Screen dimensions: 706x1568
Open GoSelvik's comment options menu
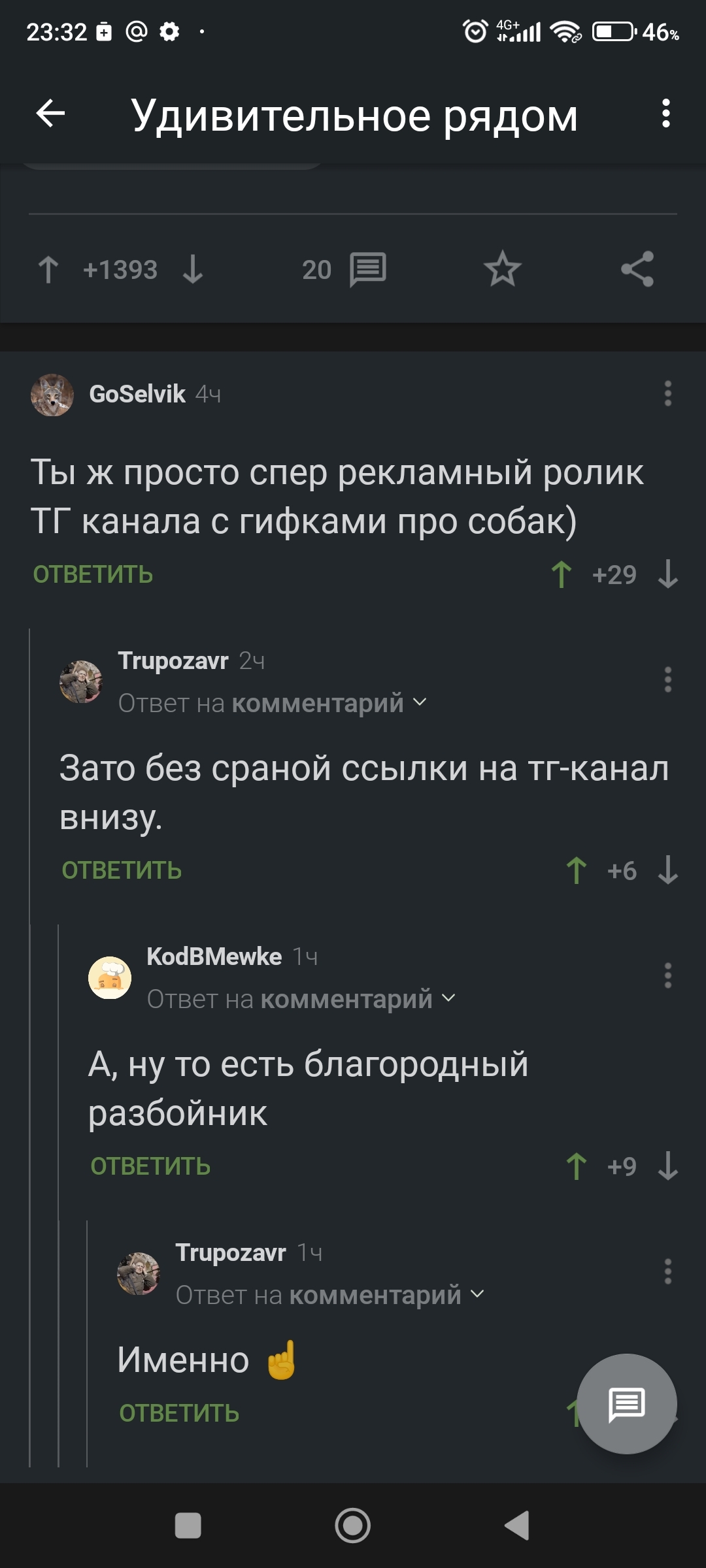tap(667, 394)
